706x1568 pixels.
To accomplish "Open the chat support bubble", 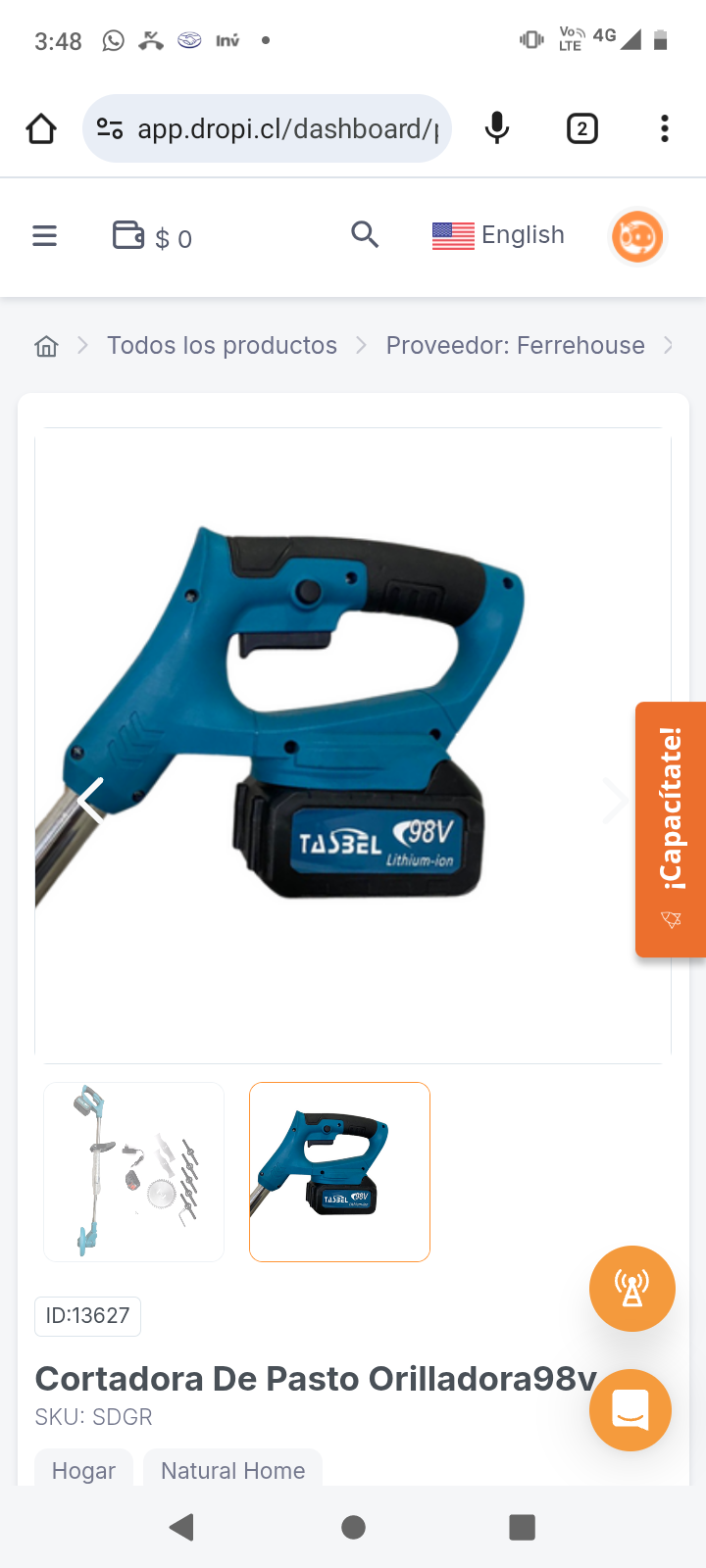I will 630,1410.
